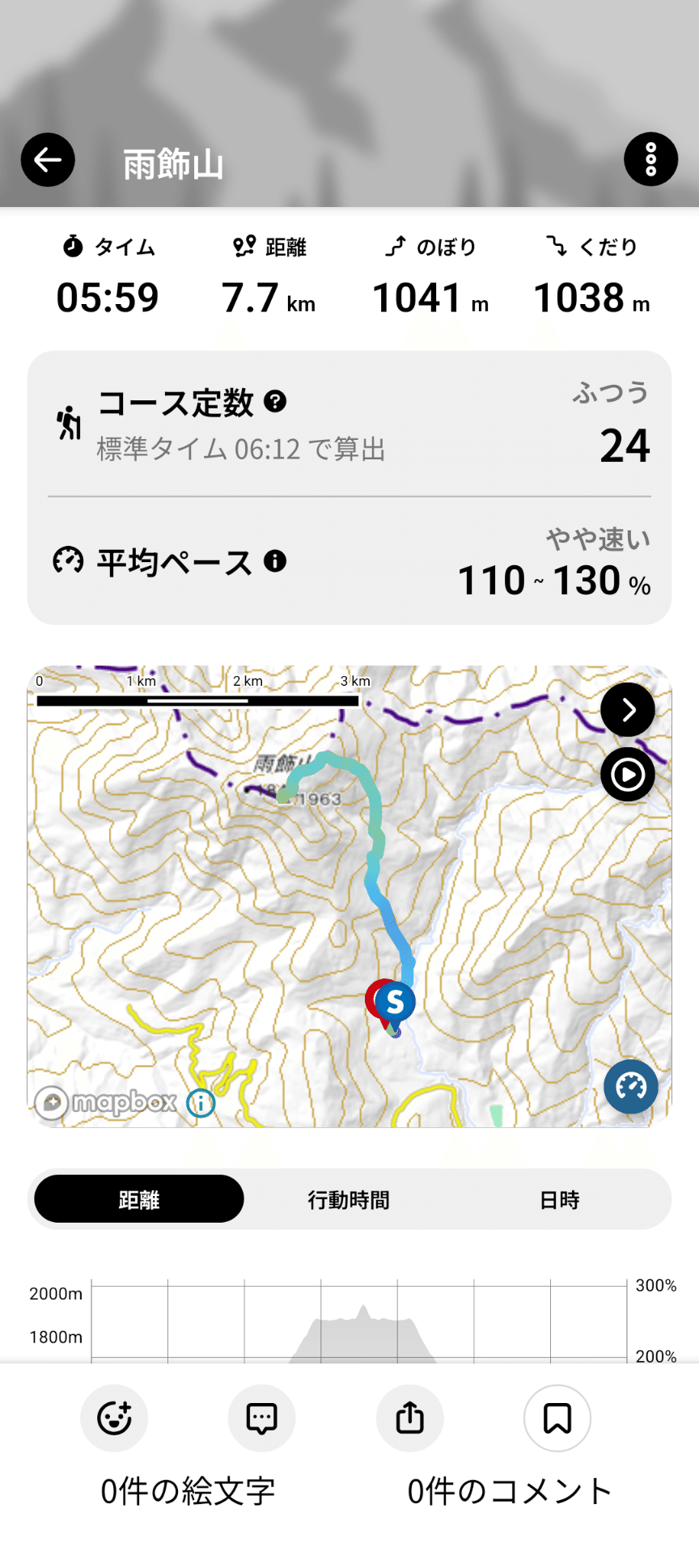The image size is (699, 1568).
Task: Open the comments button
Action: click(x=261, y=1418)
